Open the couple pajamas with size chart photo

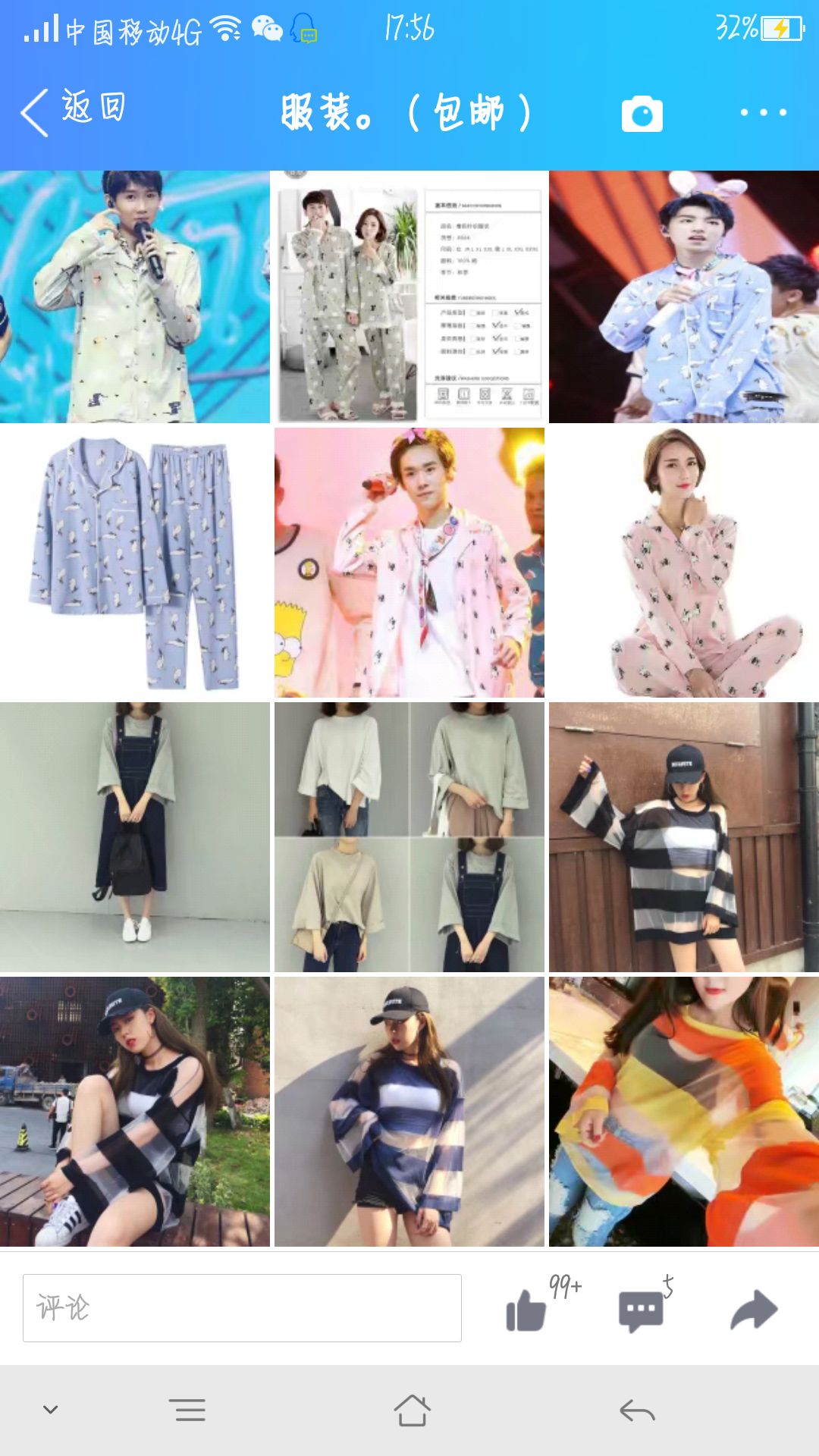tap(409, 297)
